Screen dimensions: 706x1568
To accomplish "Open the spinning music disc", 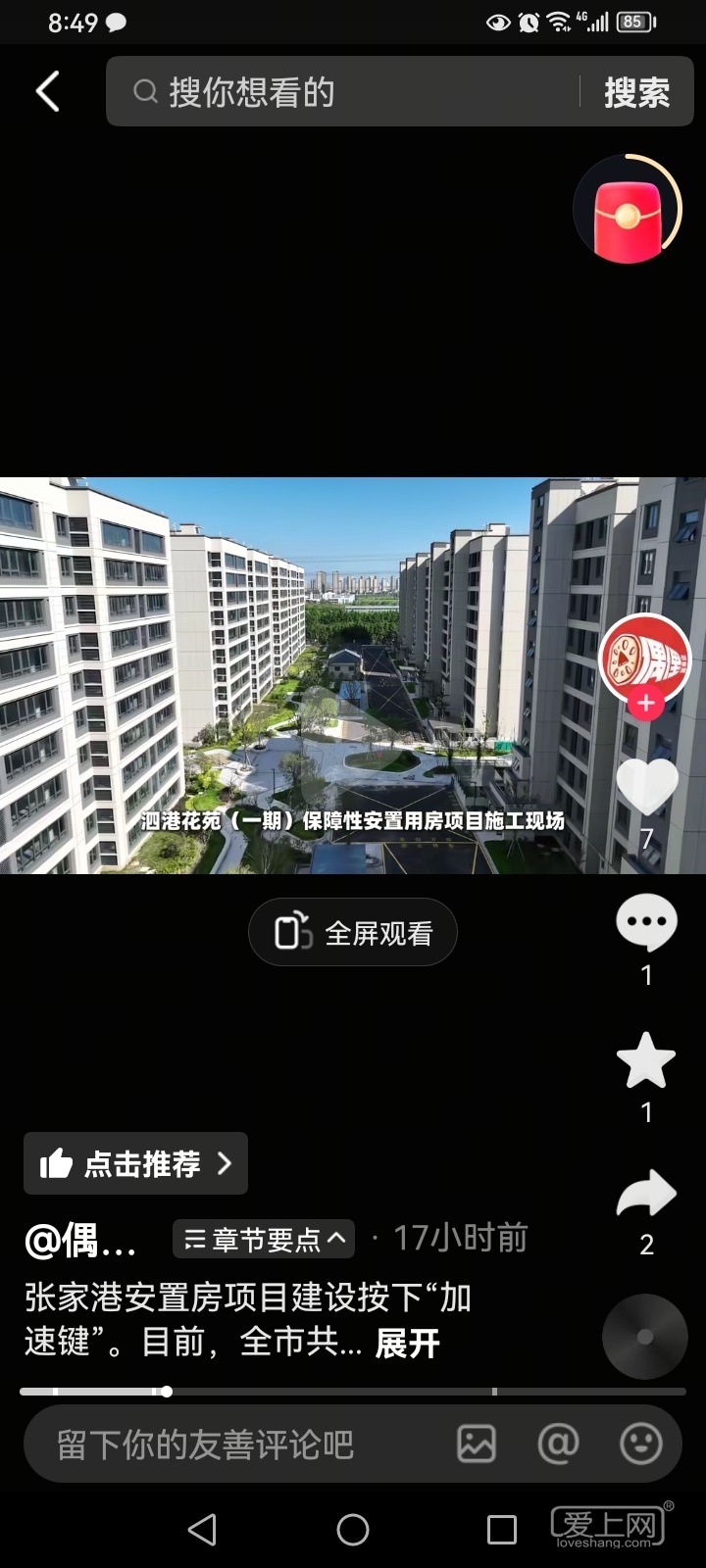I will point(644,1337).
